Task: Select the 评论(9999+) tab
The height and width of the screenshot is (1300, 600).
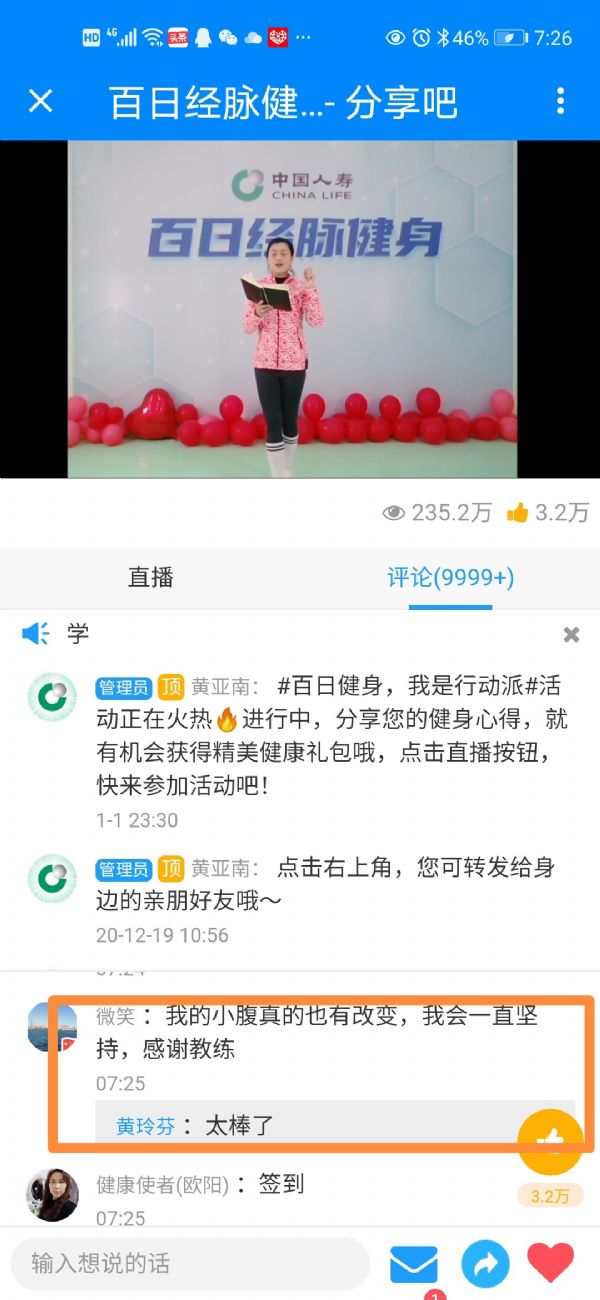Action: (x=451, y=577)
